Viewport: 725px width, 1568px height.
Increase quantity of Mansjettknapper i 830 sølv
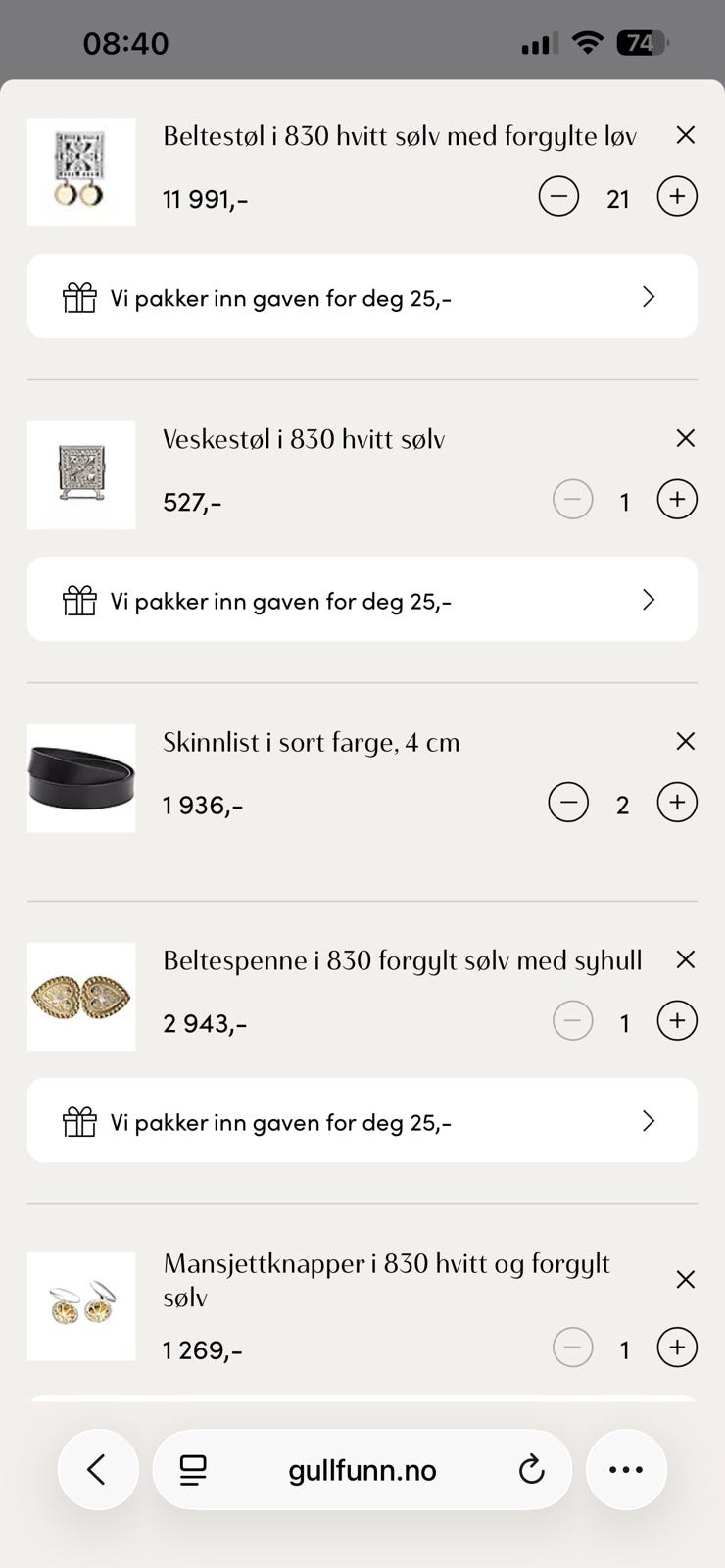pyautogui.click(x=676, y=1347)
